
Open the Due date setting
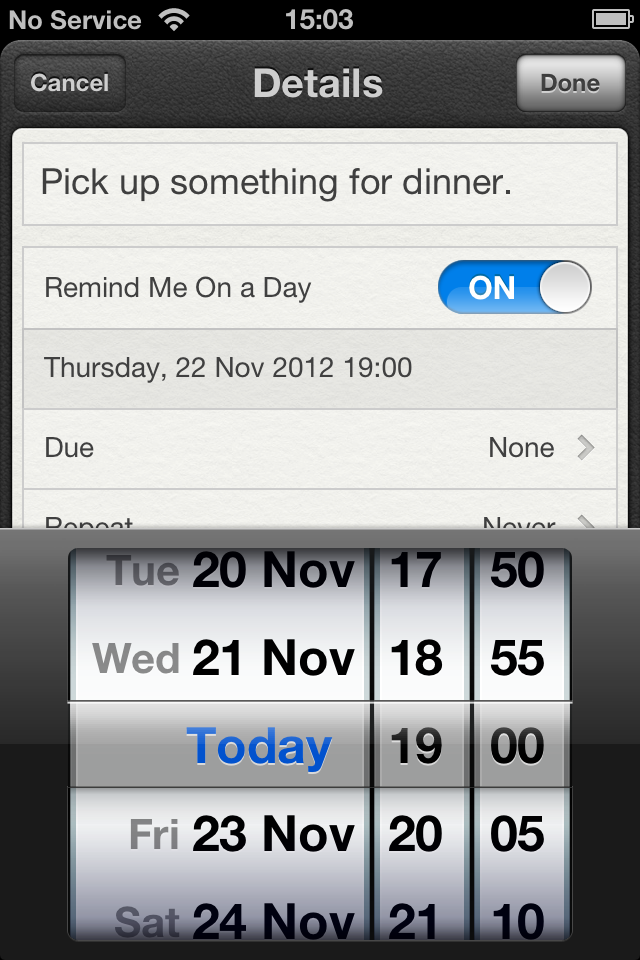(x=320, y=448)
